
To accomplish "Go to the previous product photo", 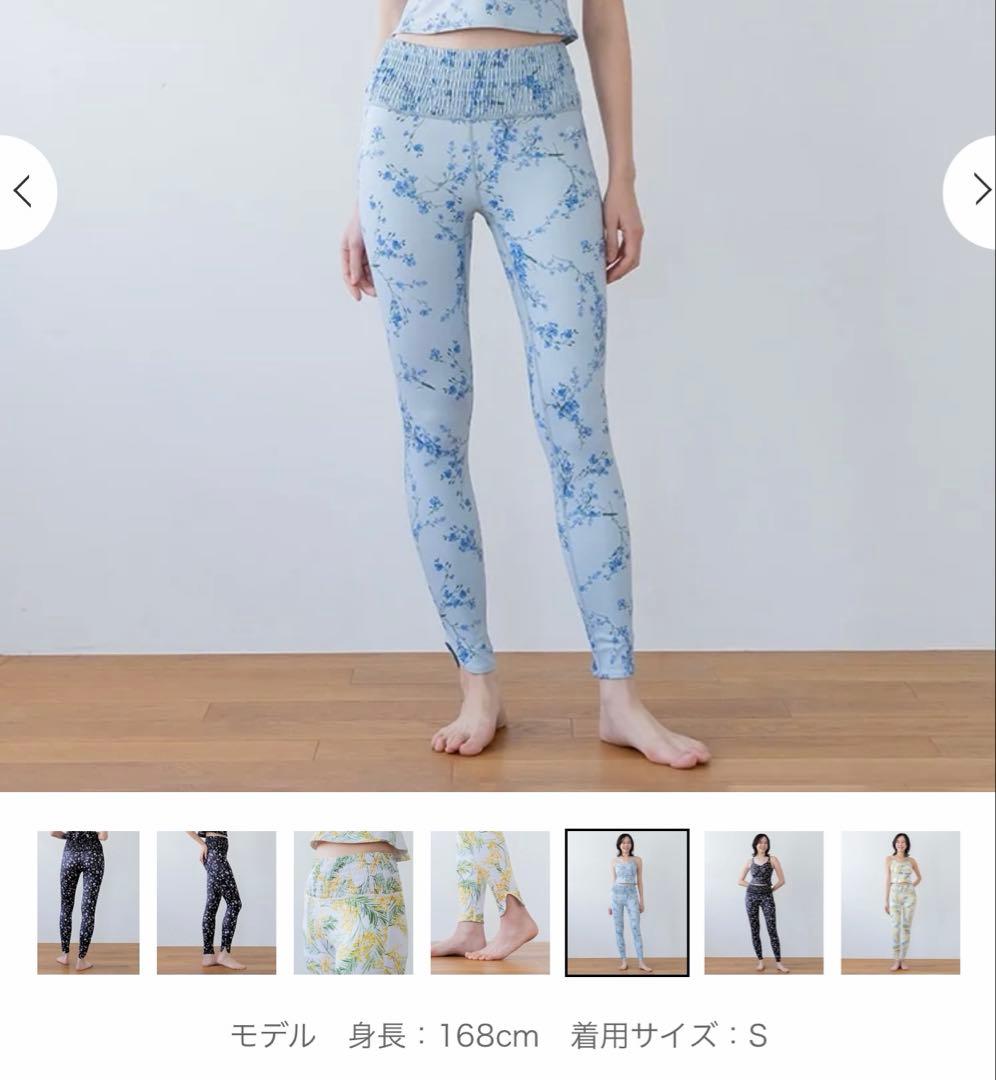I will tap(24, 191).
